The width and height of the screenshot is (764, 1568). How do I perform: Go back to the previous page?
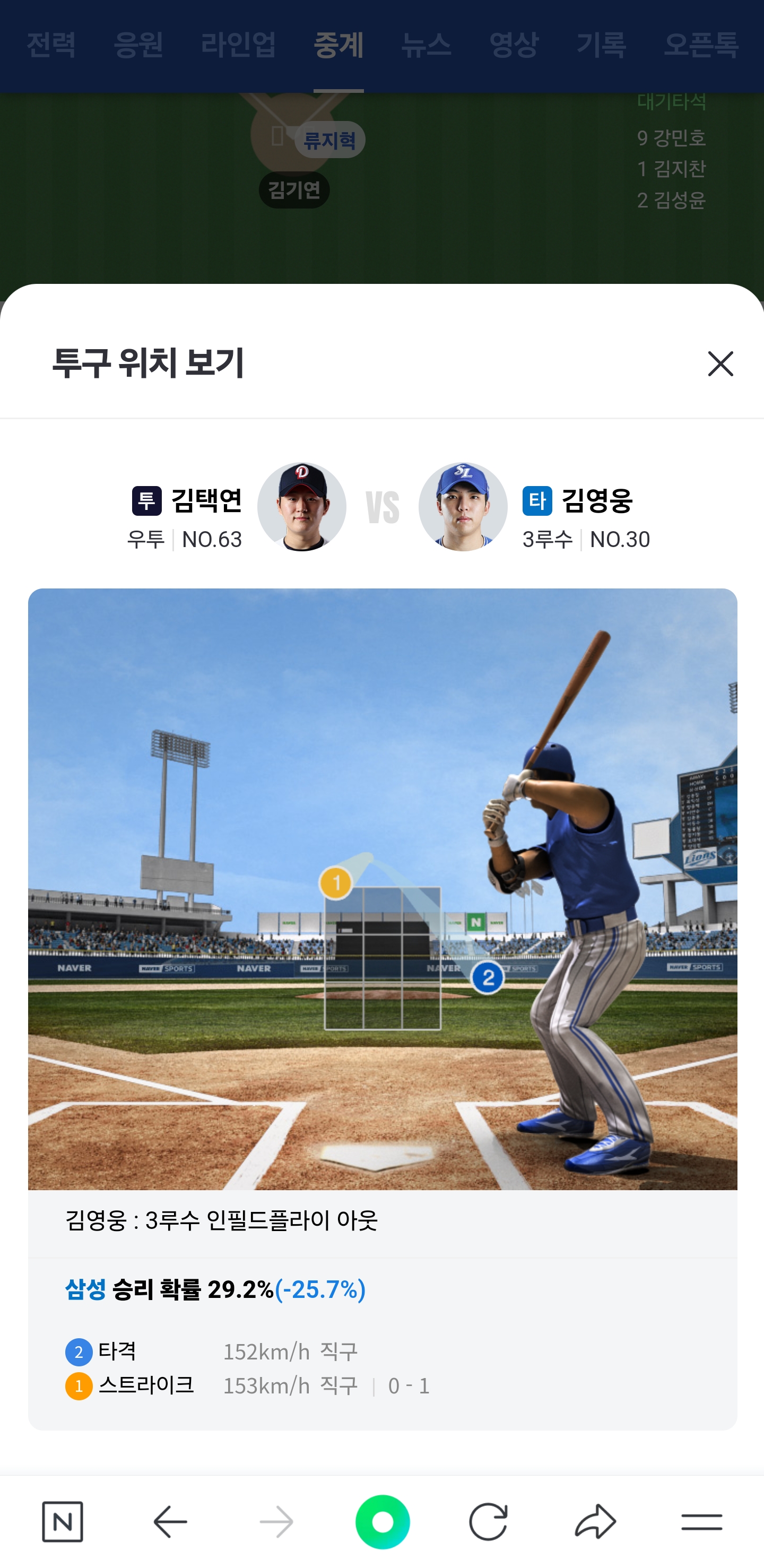click(x=170, y=1521)
